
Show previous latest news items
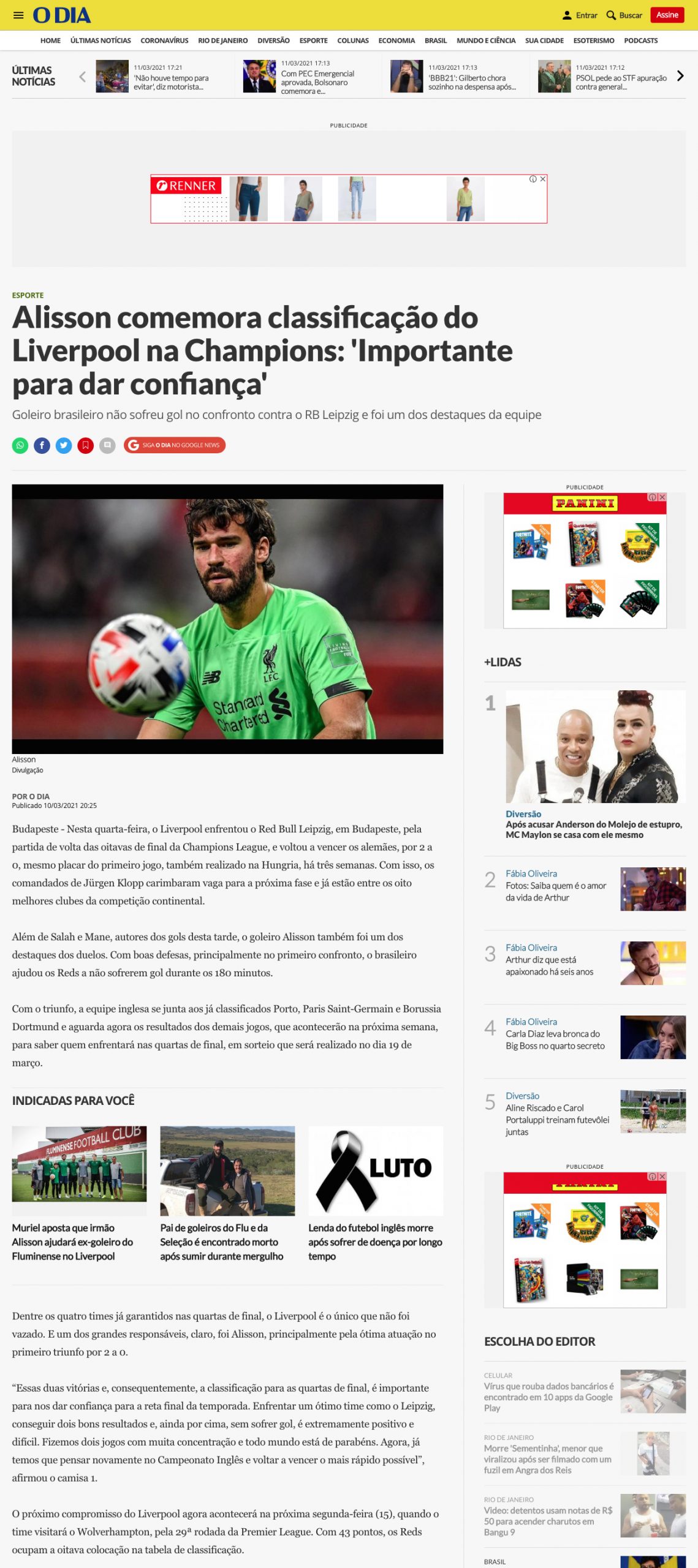(83, 77)
